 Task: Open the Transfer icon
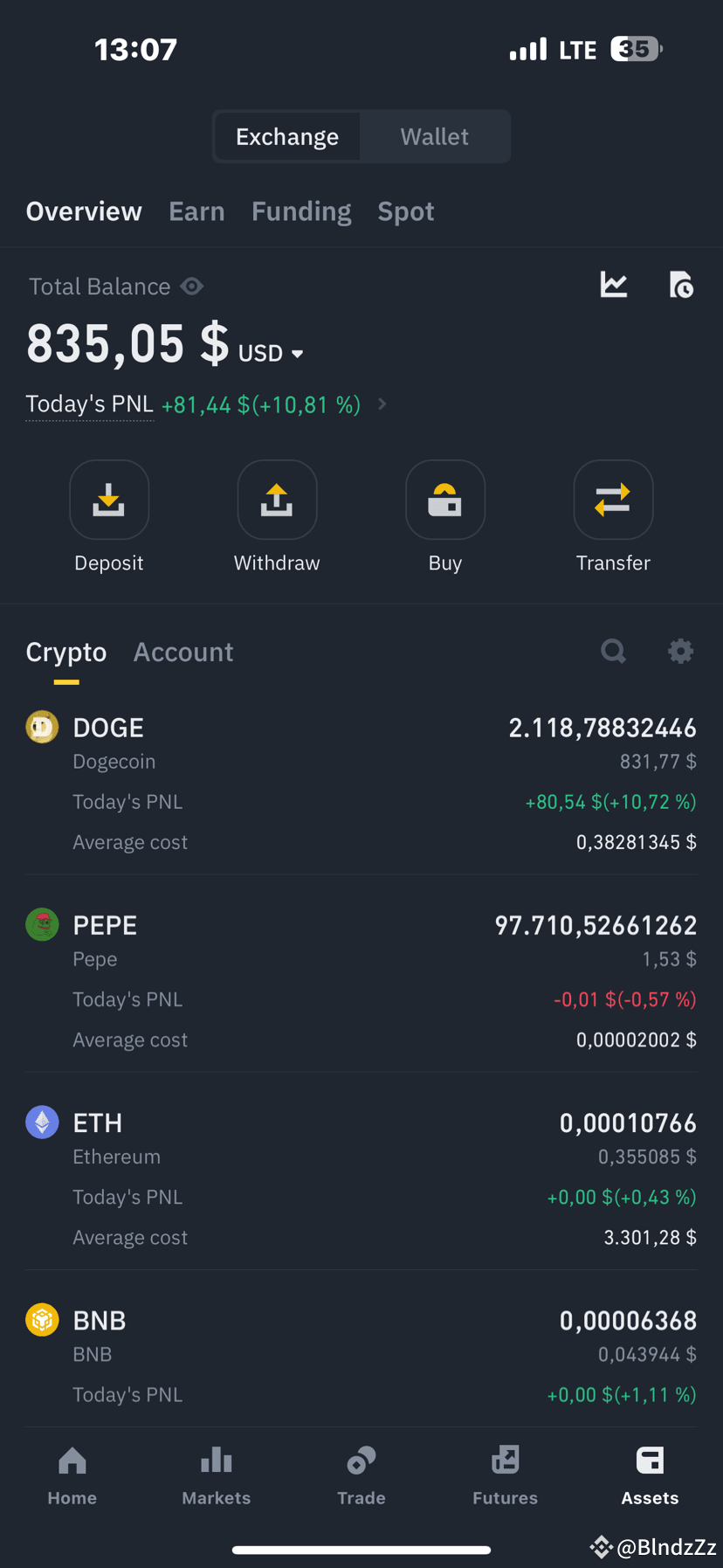click(x=613, y=500)
